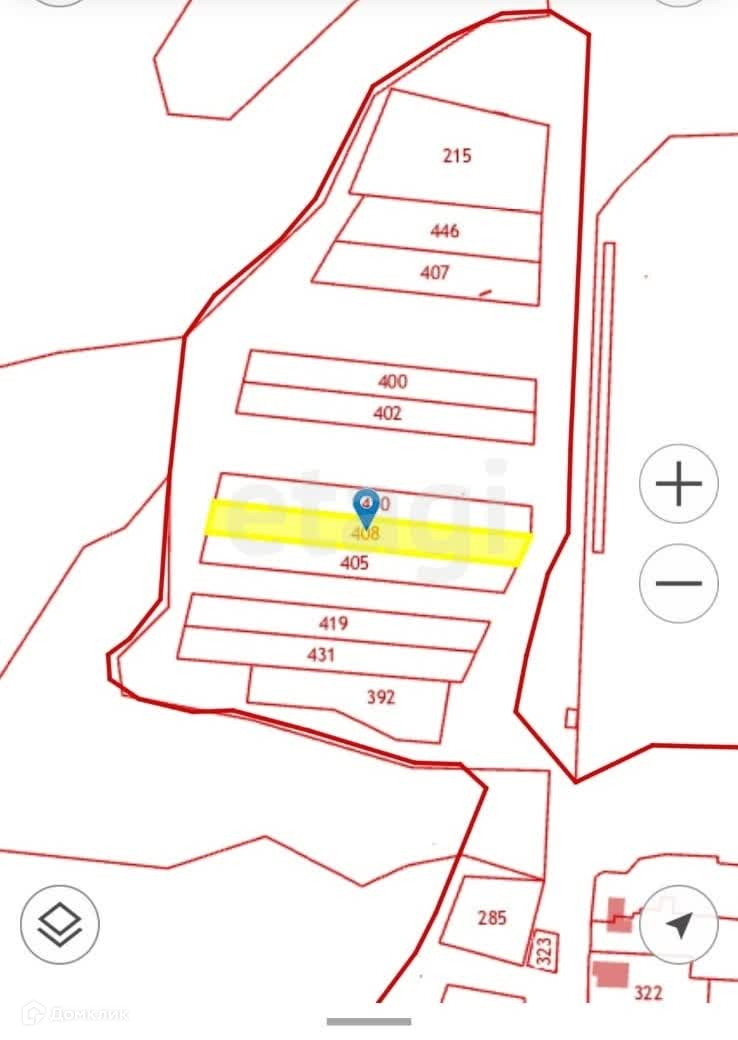Open the map layers selector
This screenshot has width=738, height=1040.
pos(60,922)
